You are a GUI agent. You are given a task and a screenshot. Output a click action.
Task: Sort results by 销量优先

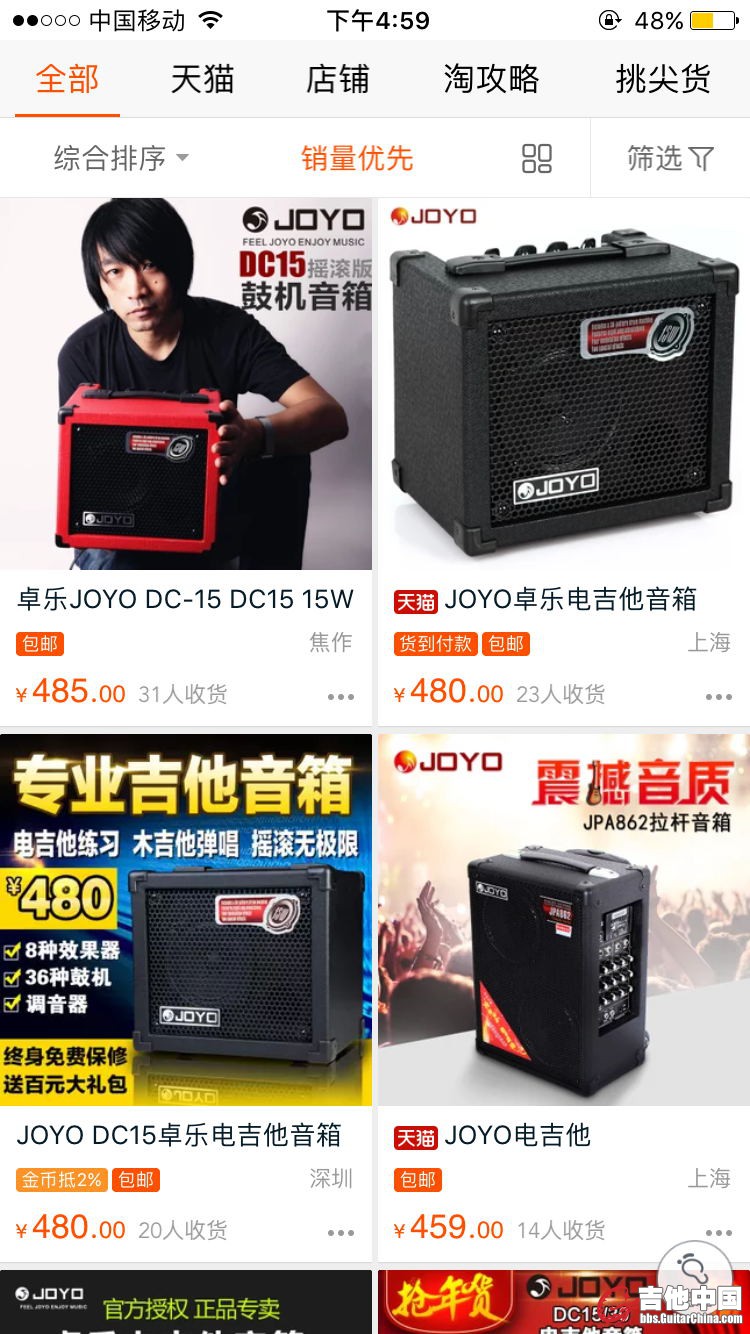tap(357, 158)
